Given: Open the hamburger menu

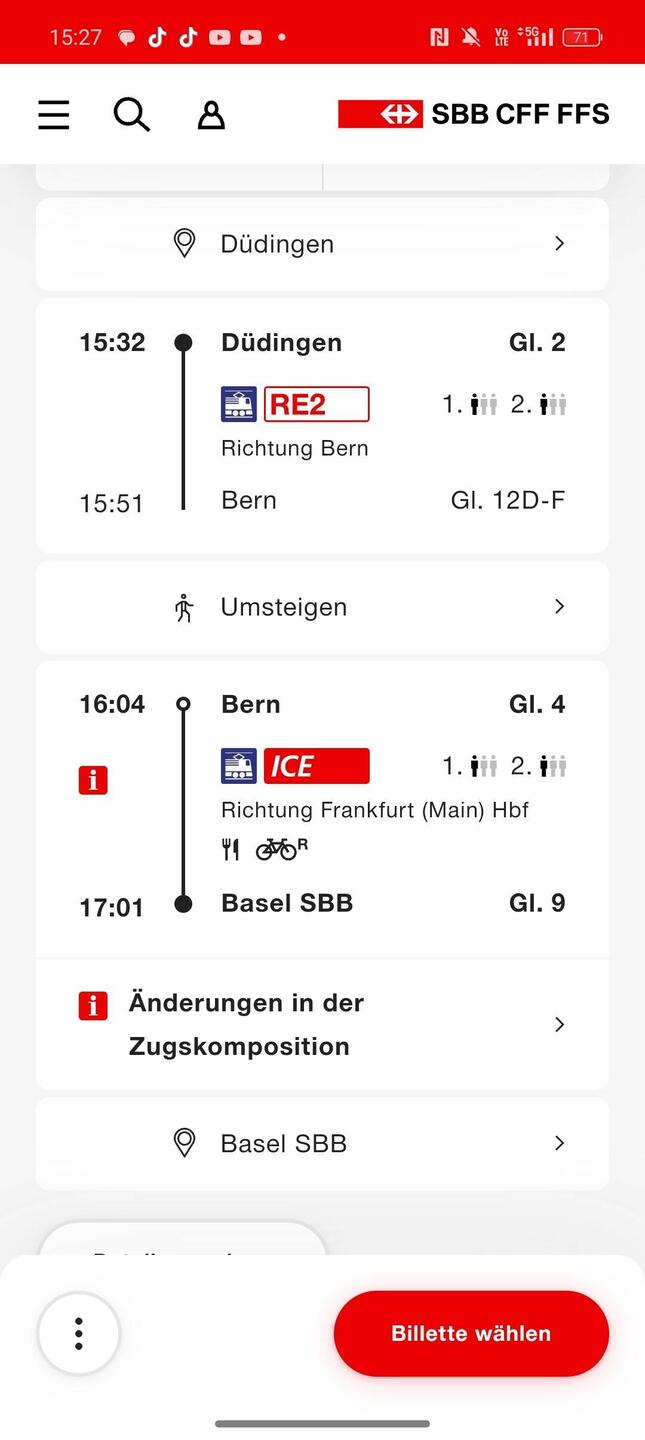Looking at the screenshot, I should [54, 115].
